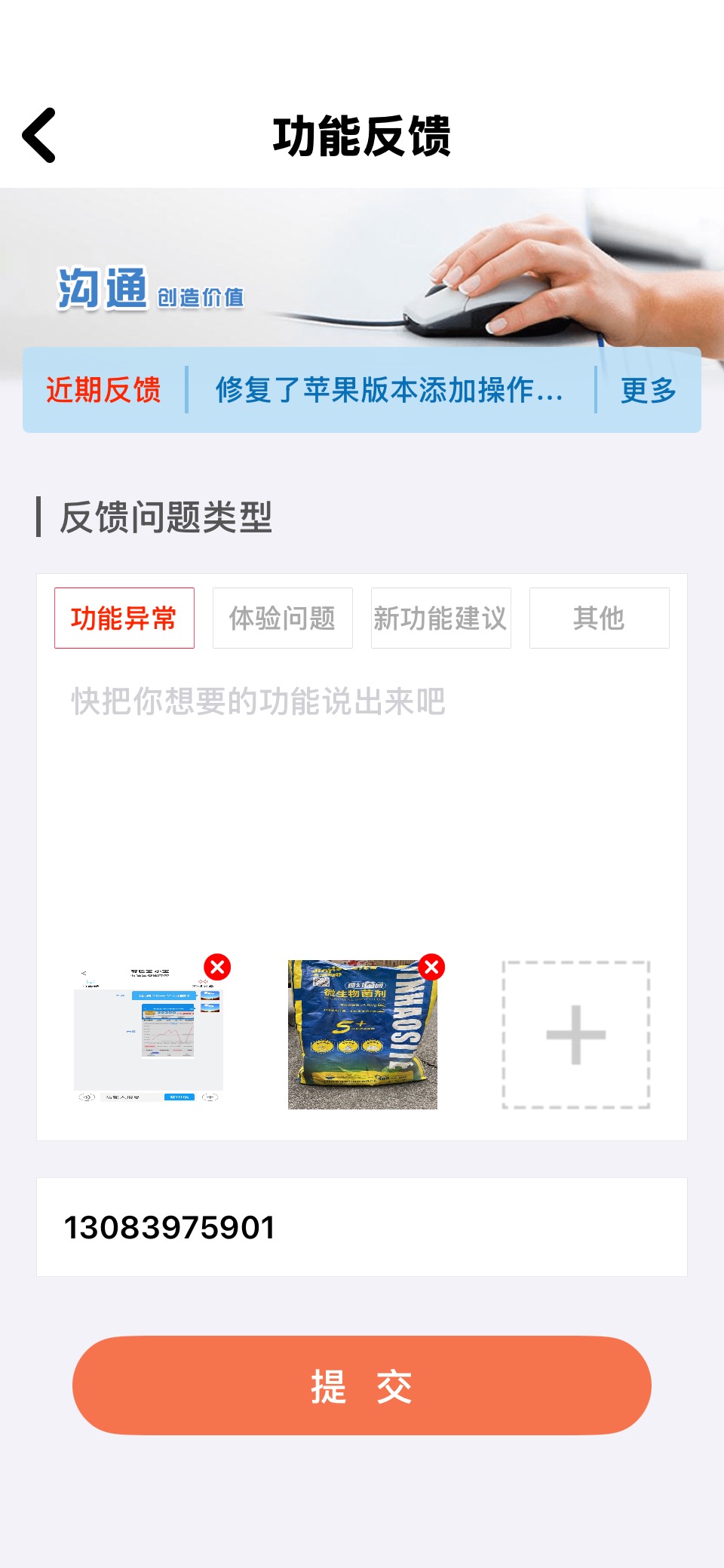Add another image with the plus box
Viewport: 724px width, 1568px height.
[x=576, y=1035]
